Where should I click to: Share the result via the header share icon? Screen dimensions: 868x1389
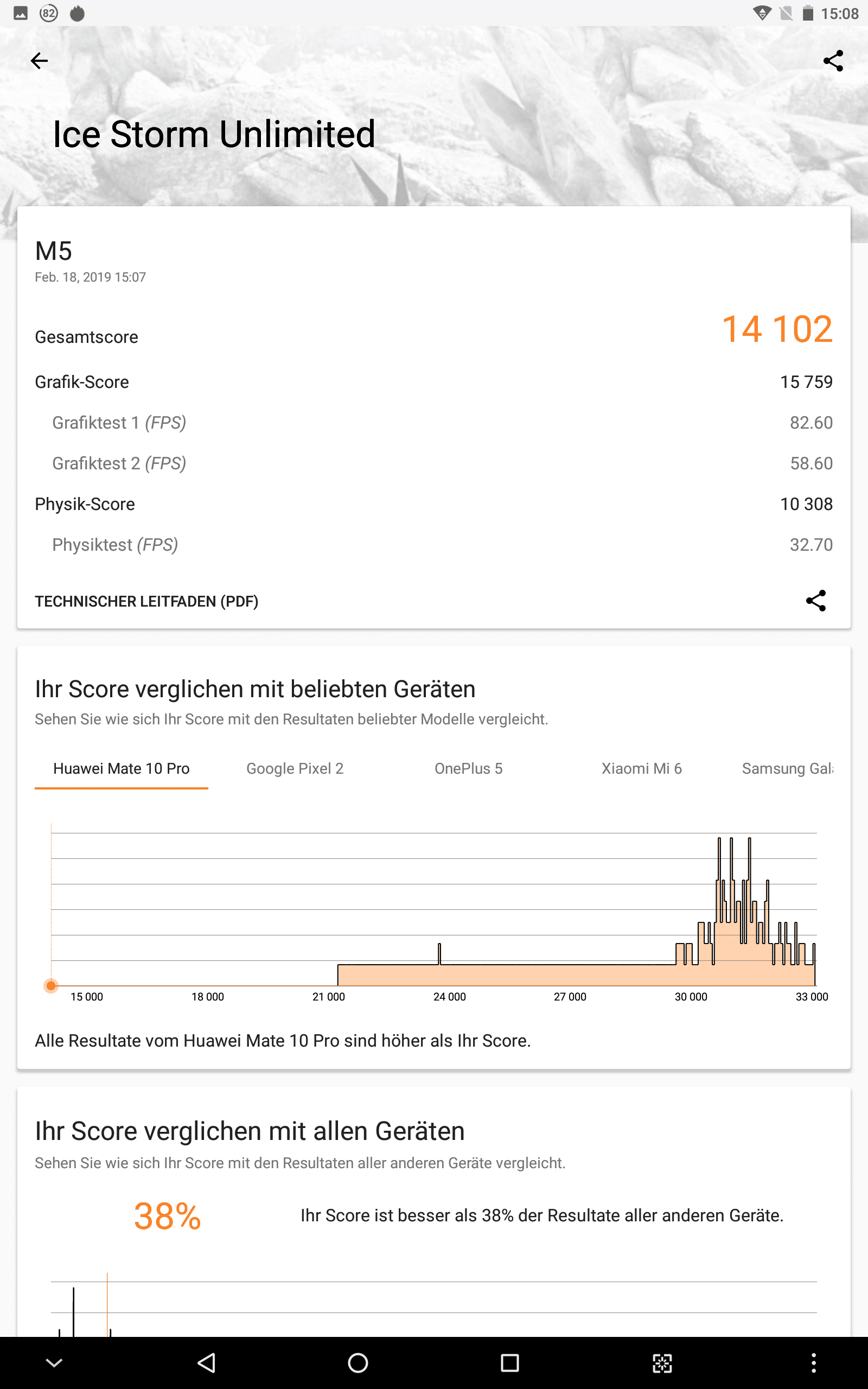click(833, 61)
